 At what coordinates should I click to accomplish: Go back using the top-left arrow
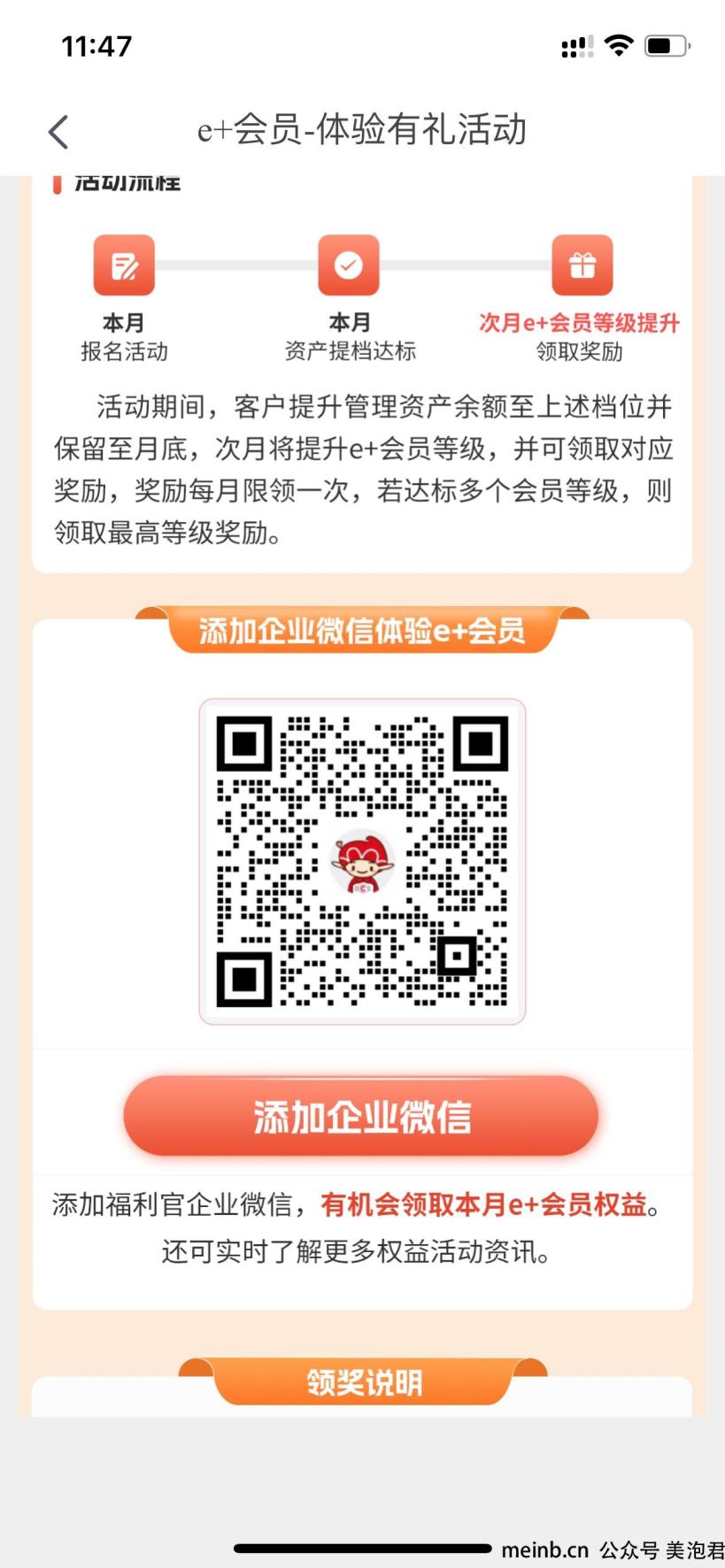coord(58,132)
